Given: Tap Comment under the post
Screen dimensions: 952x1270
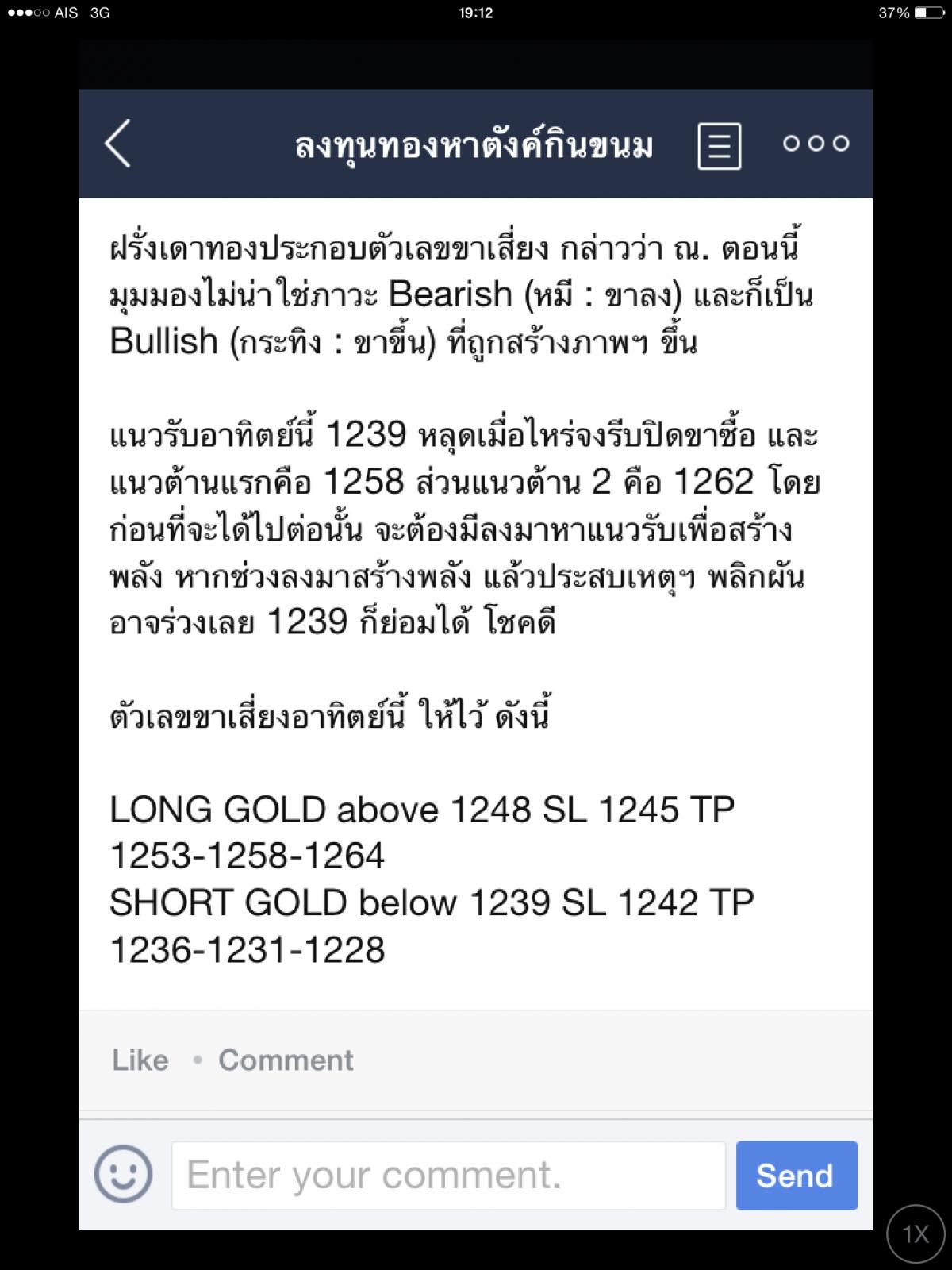Looking at the screenshot, I should click(286, 1060).
